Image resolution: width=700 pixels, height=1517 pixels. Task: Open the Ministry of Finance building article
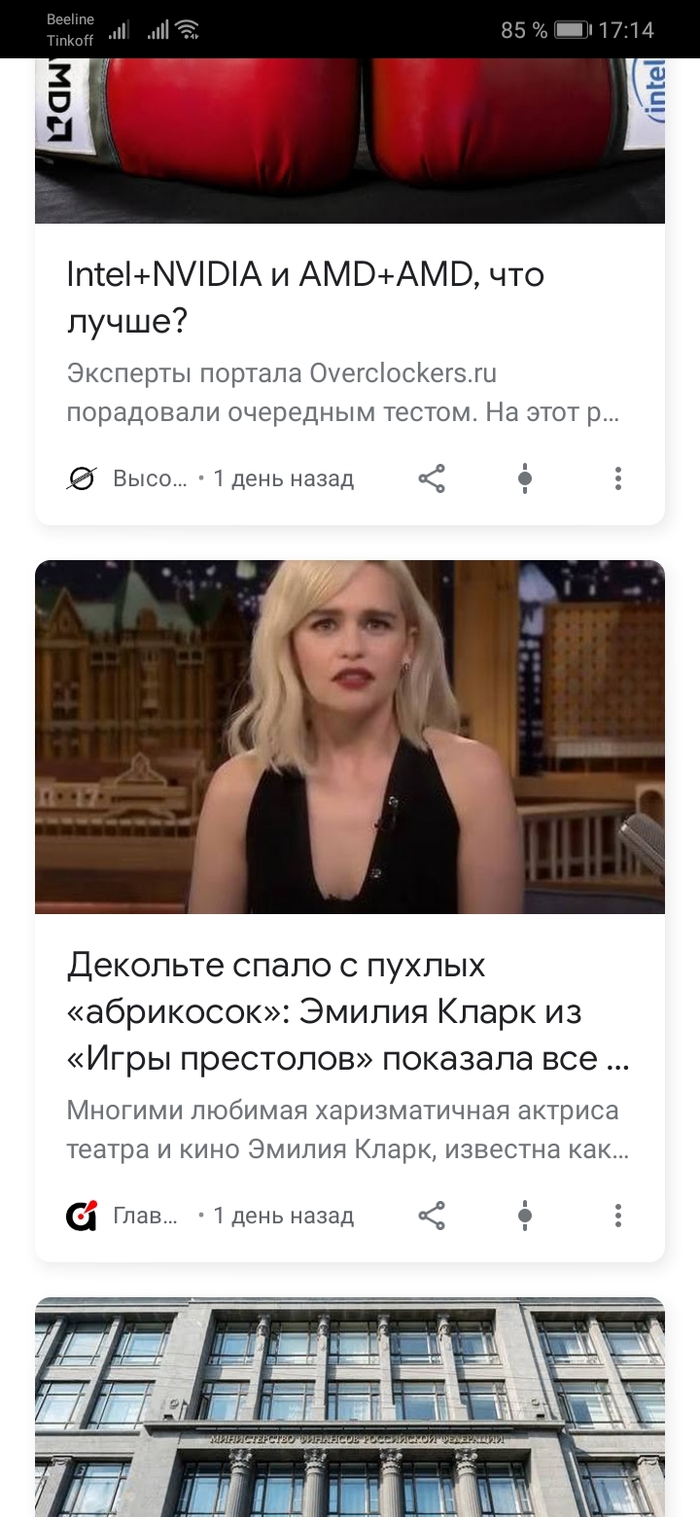point(350,1410)
